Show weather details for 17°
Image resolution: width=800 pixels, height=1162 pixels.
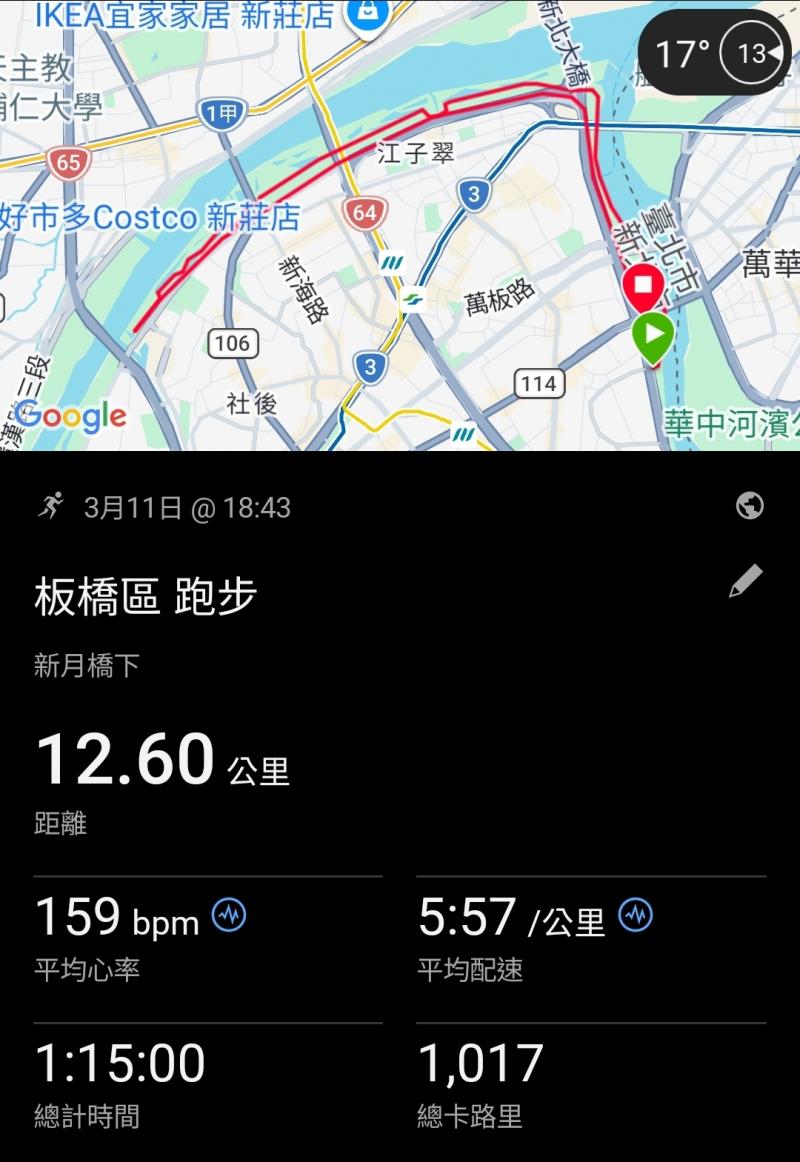(x=714, y=52)
